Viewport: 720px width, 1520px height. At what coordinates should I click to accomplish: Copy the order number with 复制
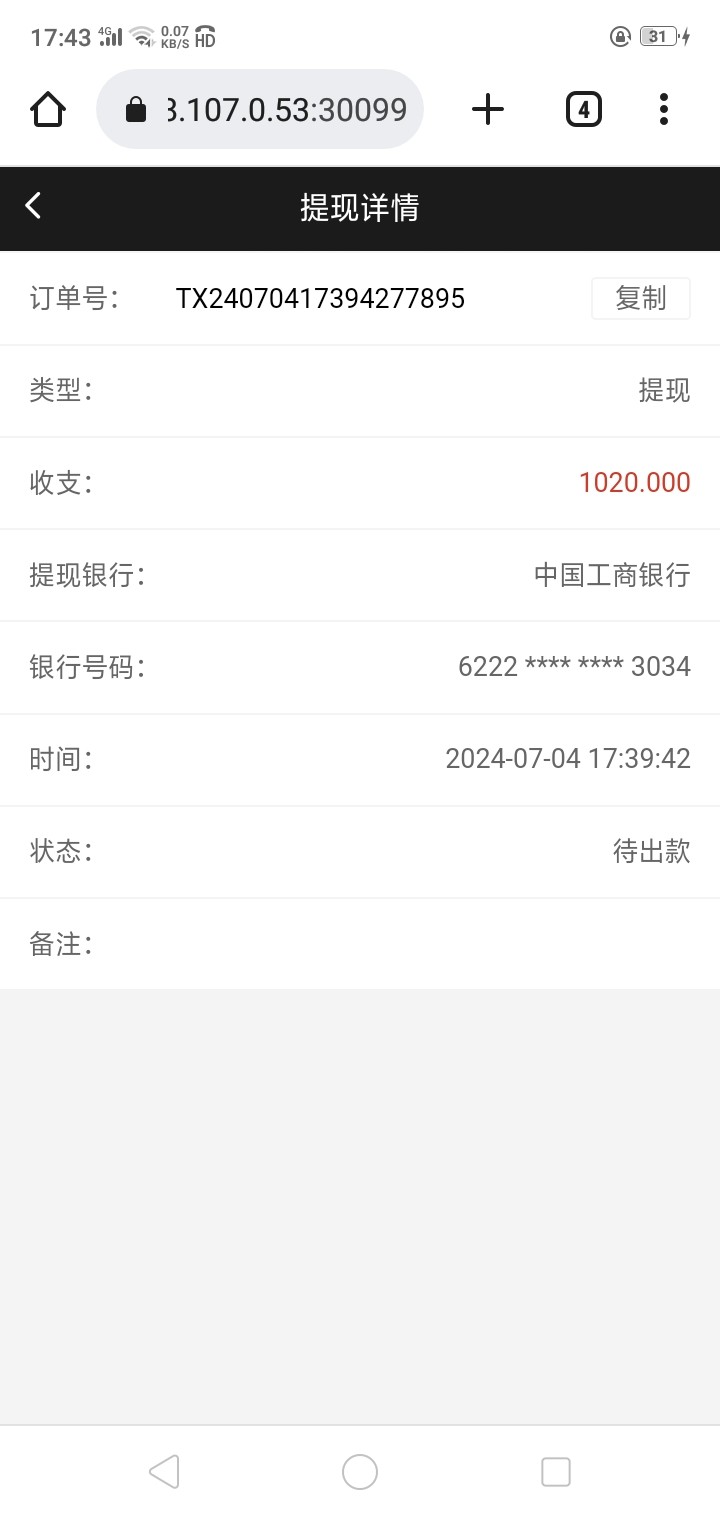click(640, 298)
